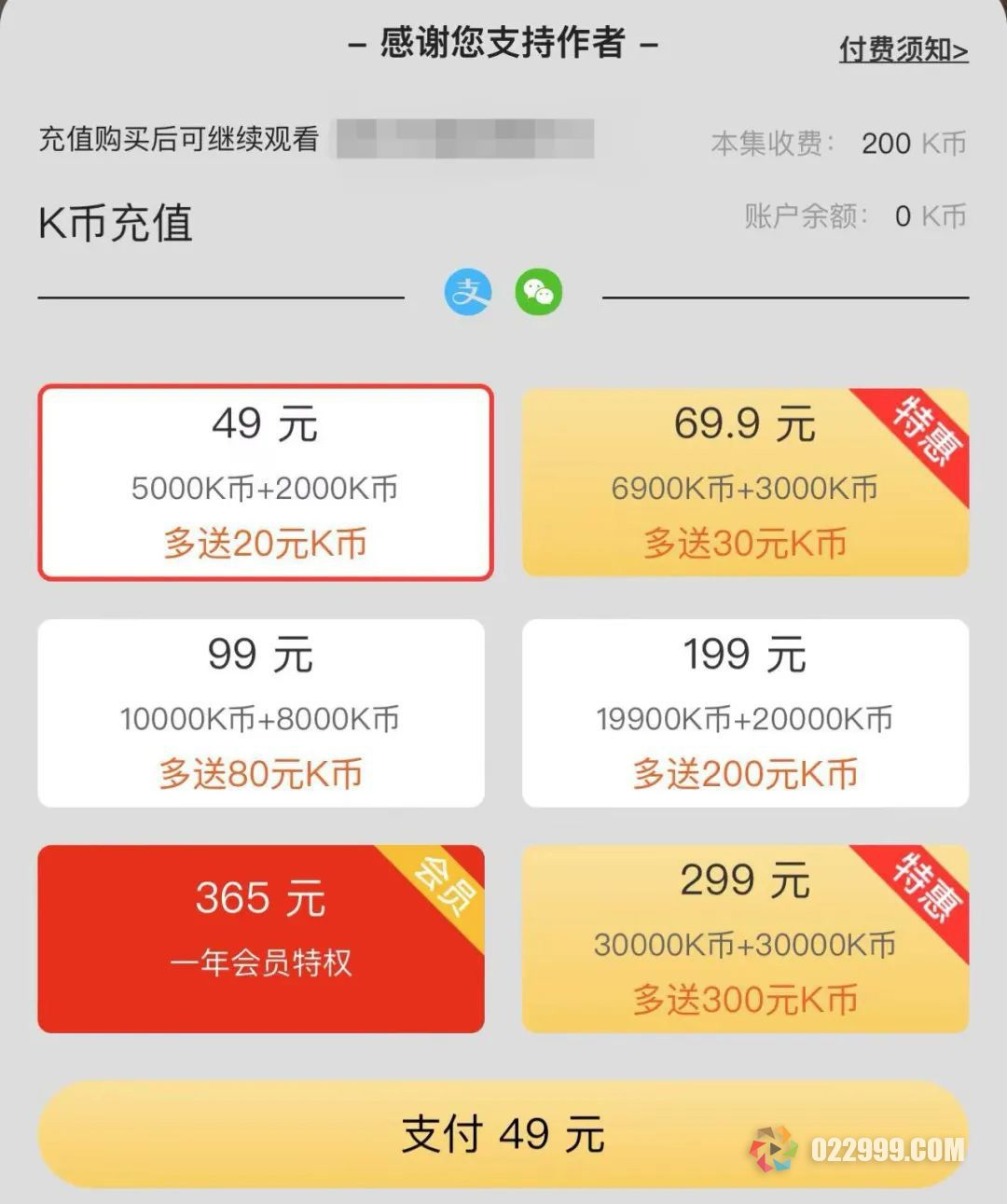The height and width of the screenshot is (1204, 1007).
Task: Select the 49 元 recharge package
Action: (265, 482)
